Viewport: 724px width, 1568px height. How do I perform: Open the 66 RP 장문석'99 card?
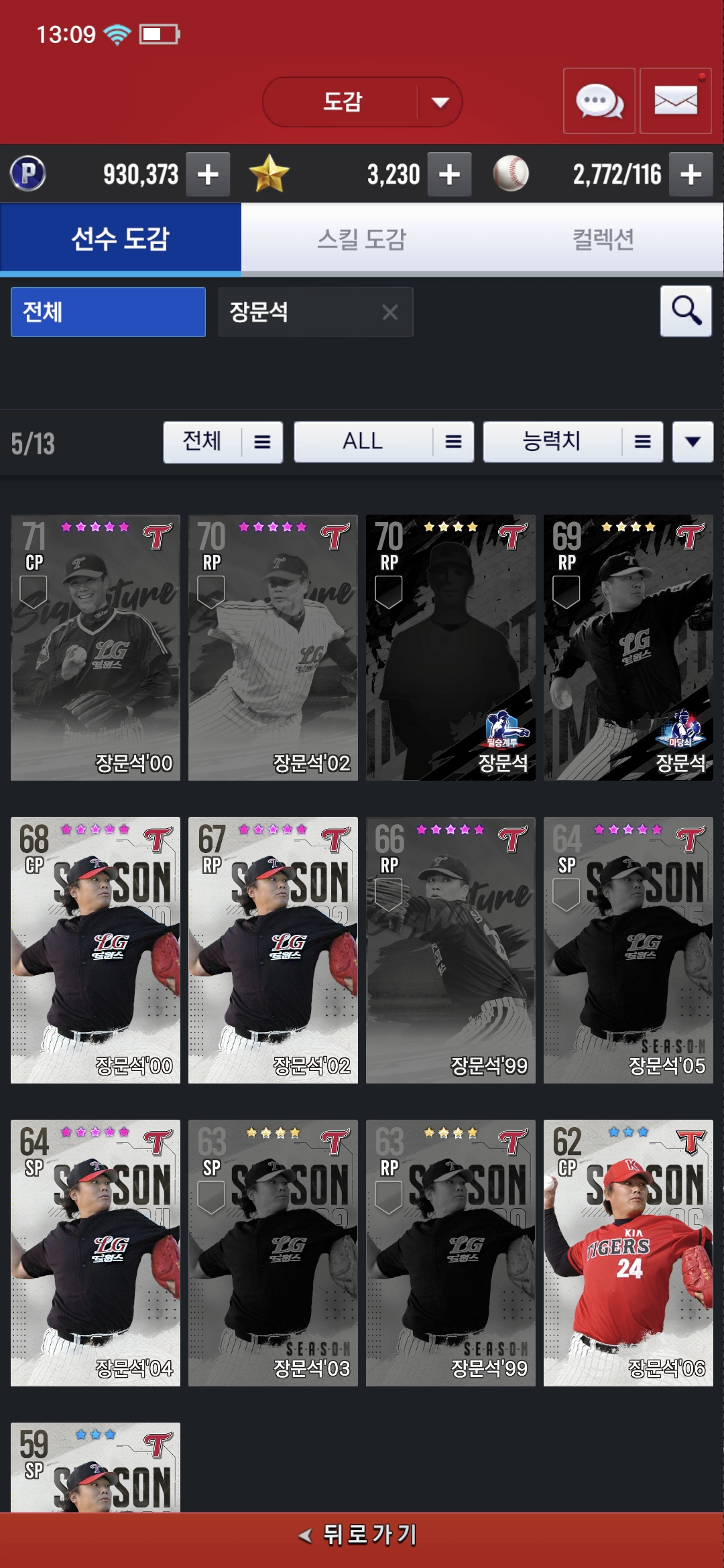pyautogui.click(x=450, y=950)
